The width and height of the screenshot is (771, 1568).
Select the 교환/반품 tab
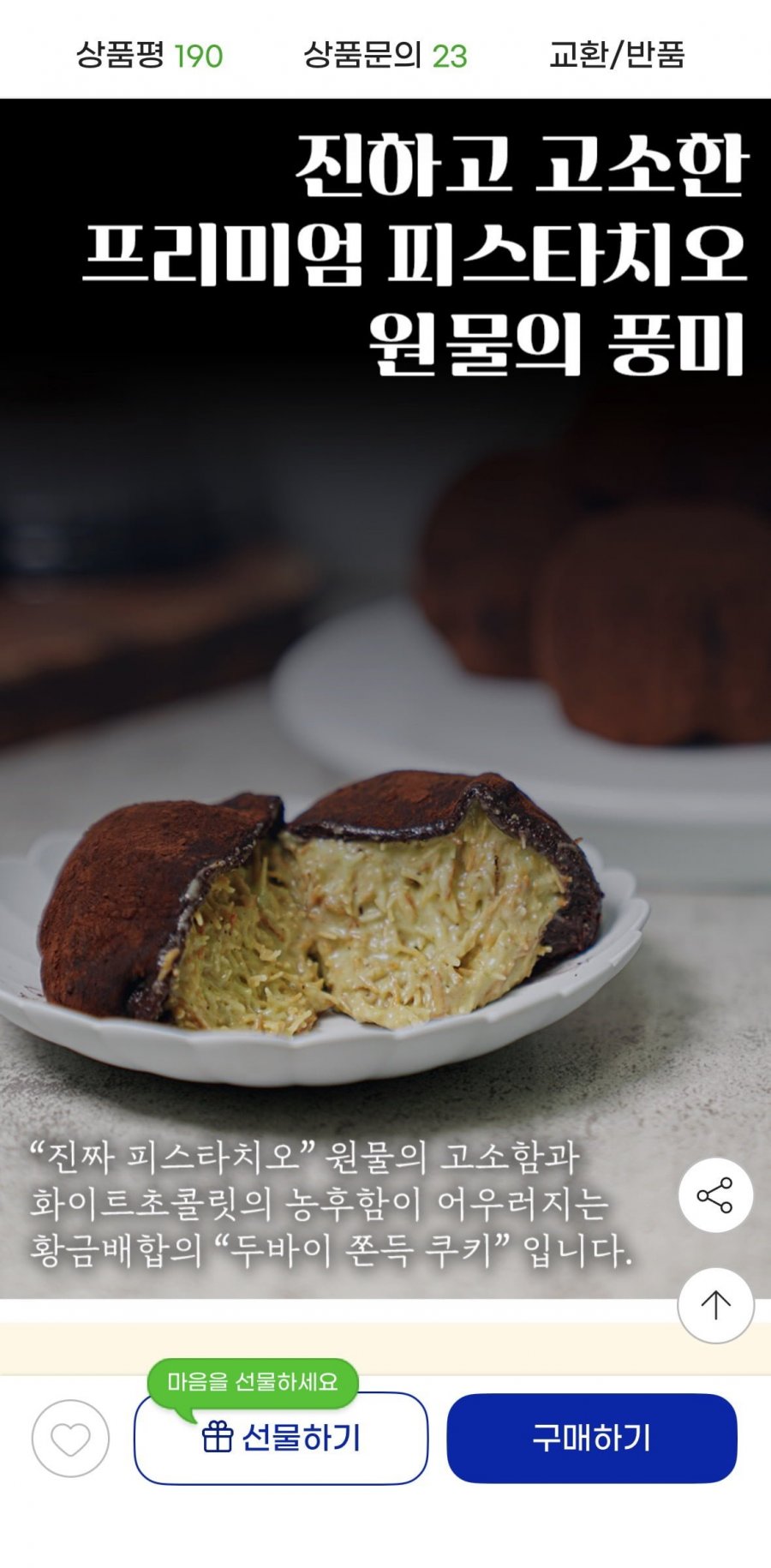(617, 56)
